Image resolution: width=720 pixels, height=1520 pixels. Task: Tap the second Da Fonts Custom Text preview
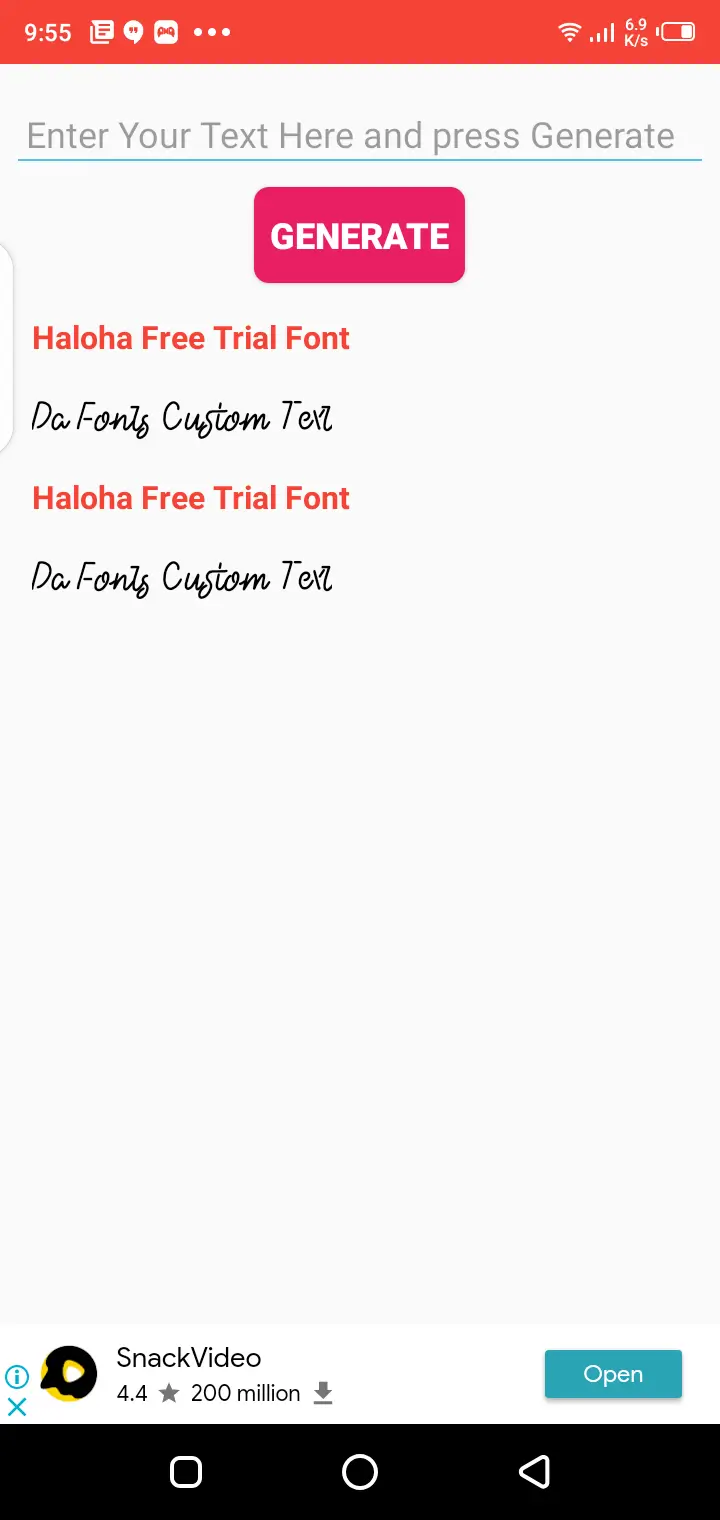point(181,577)
